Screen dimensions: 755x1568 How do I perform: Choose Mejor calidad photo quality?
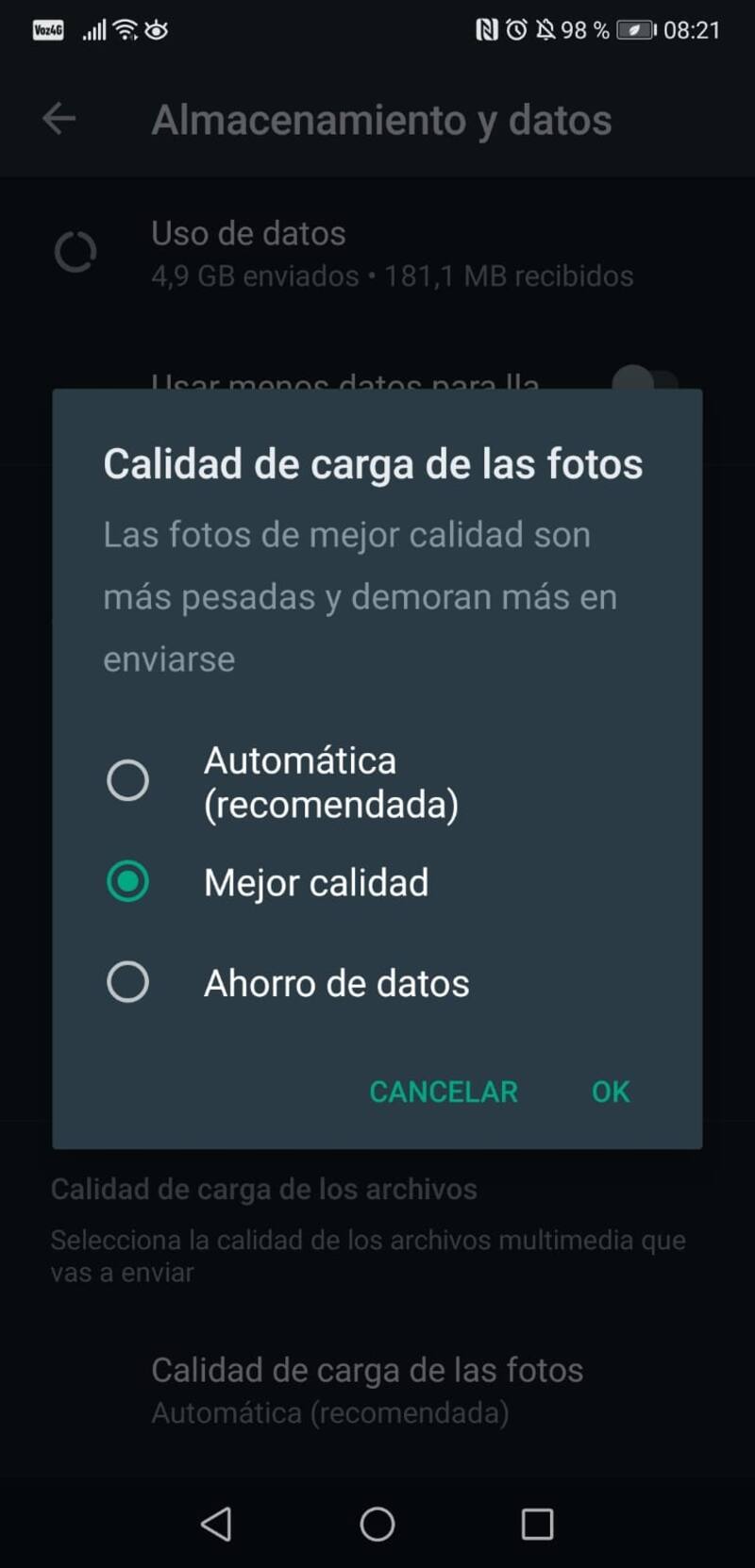coord(128,882)
